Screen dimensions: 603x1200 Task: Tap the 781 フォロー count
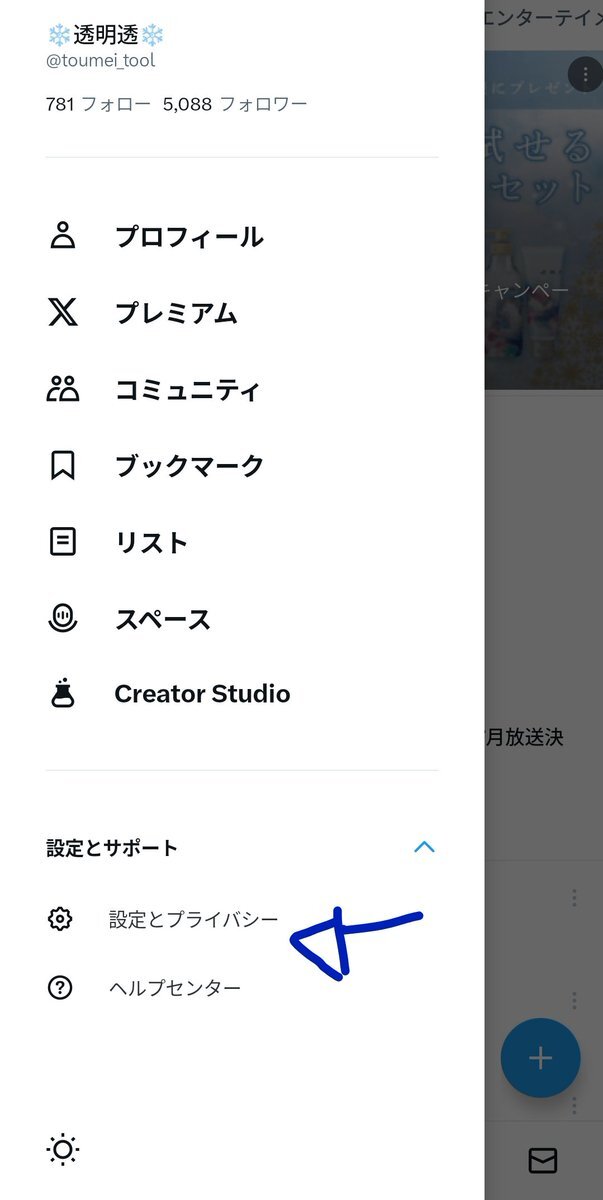coord(98,103)
